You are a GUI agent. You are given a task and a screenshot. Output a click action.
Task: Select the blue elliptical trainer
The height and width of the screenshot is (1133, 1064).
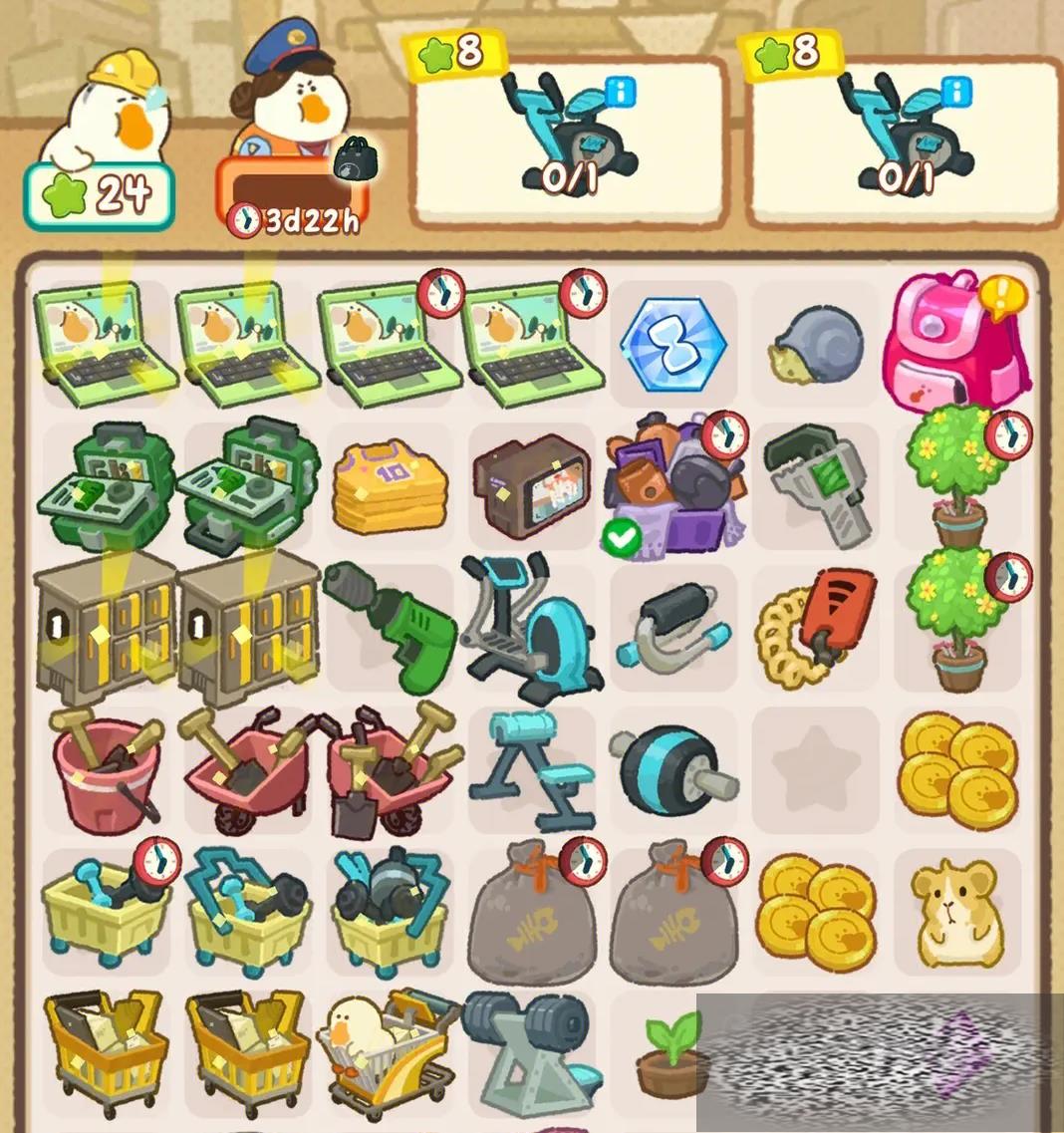[531, 628]
